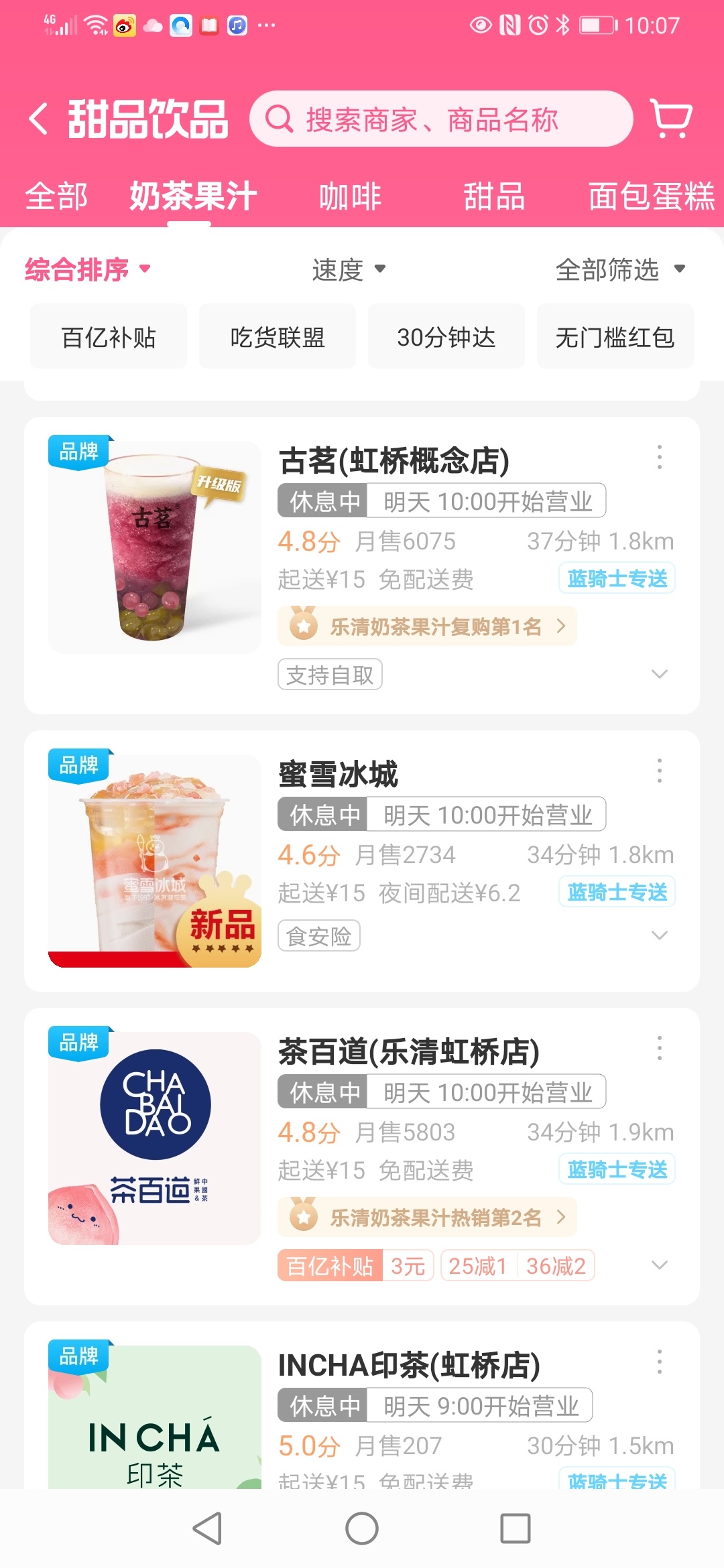Open the INCHA印茶(虹桥店) store card
Screen dimensions: 724x1568
[409, 1366]
